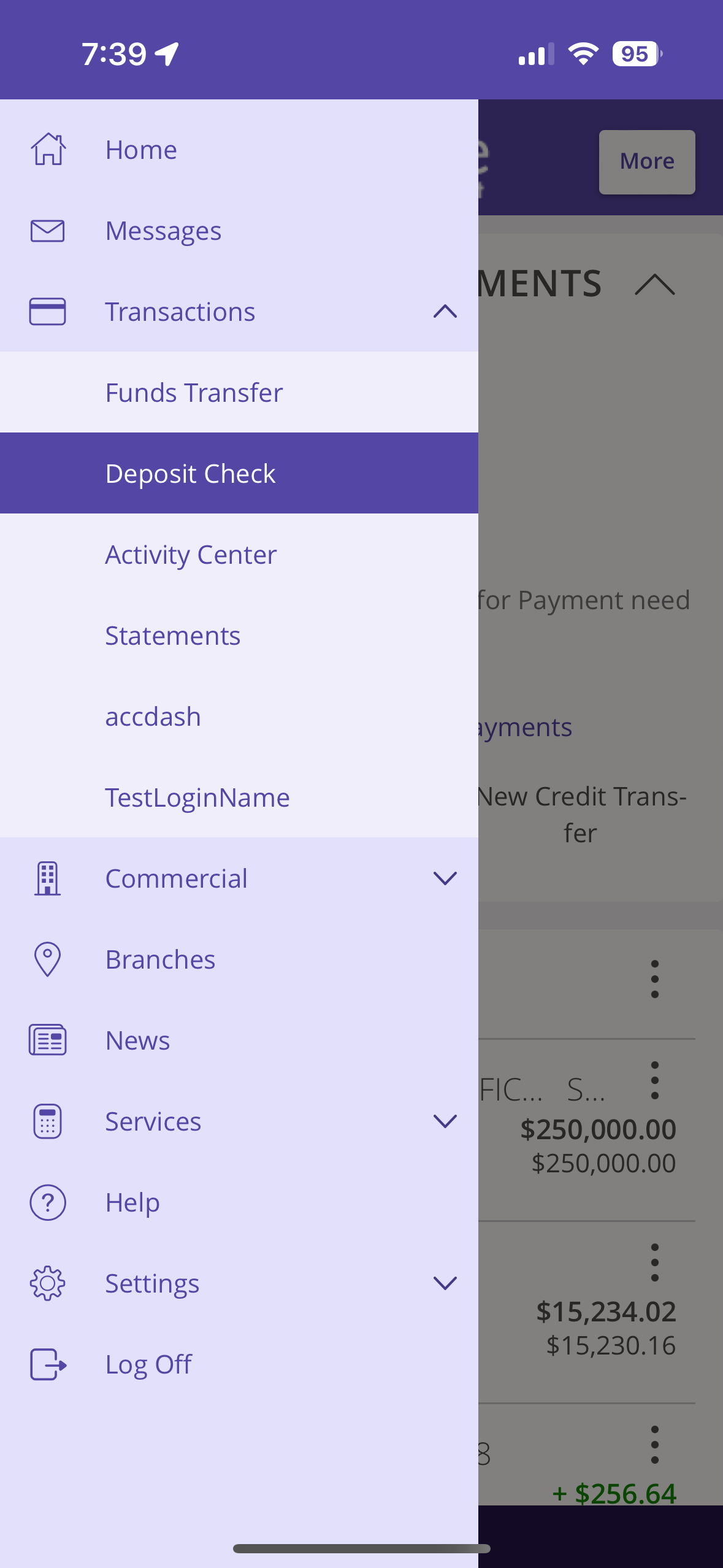The height and width of the screenshot is (1568, 723).
Task: Expand the Settings section
Action: pyautogui.click(x=239, y=1283)
